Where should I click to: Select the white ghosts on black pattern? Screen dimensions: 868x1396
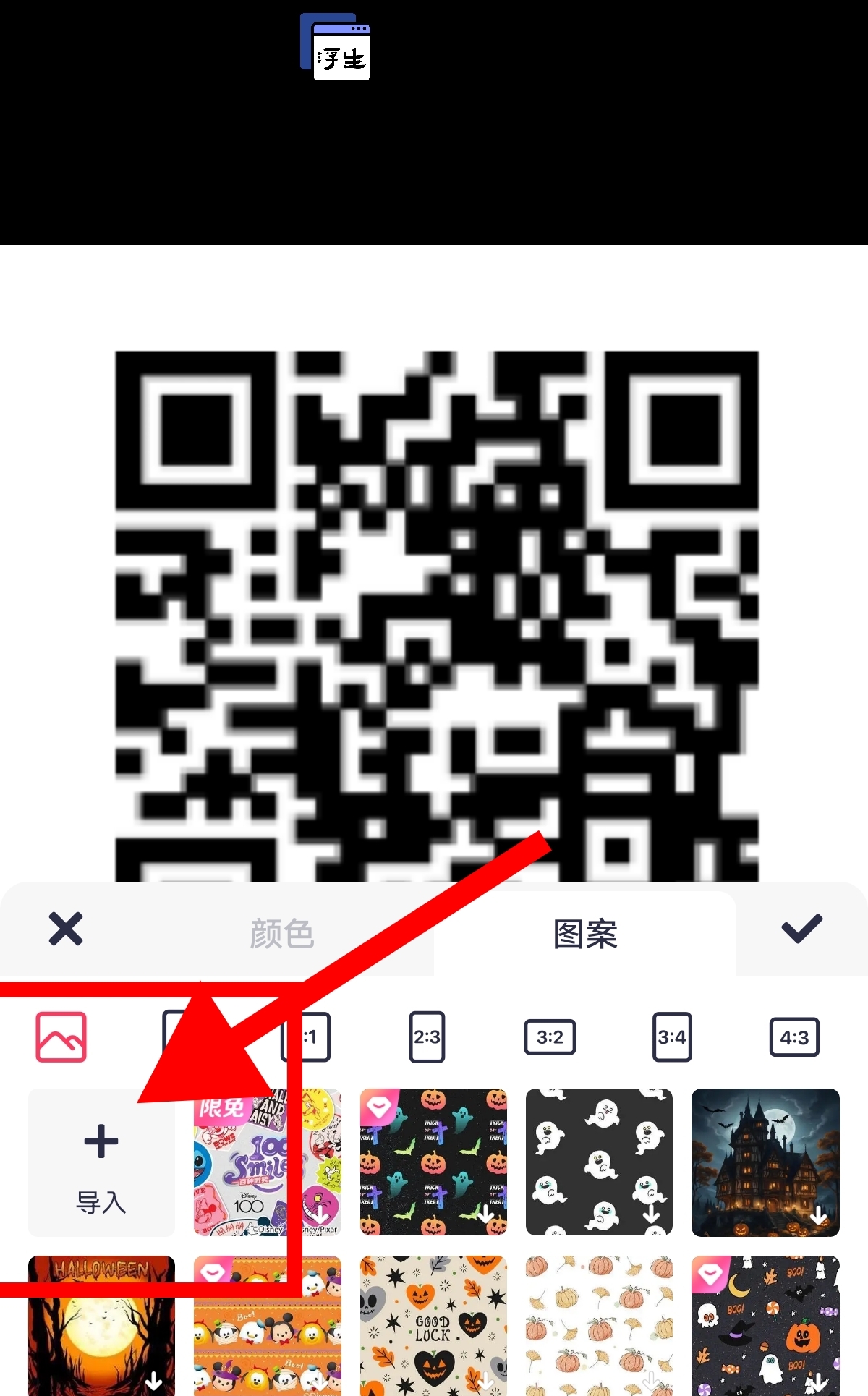(x=599, y=1162)
